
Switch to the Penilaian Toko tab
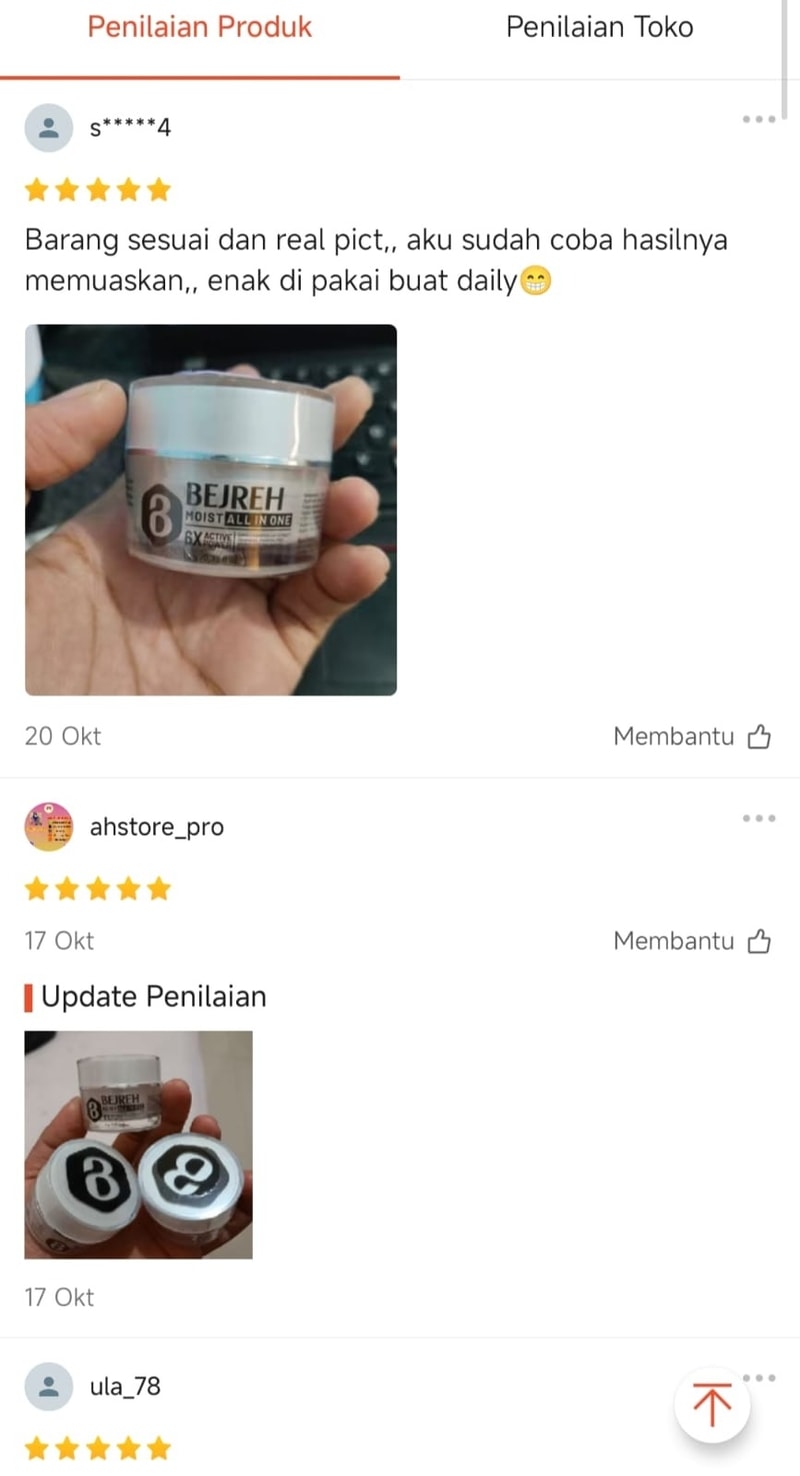pyautogui.click(x=599, y=27)
